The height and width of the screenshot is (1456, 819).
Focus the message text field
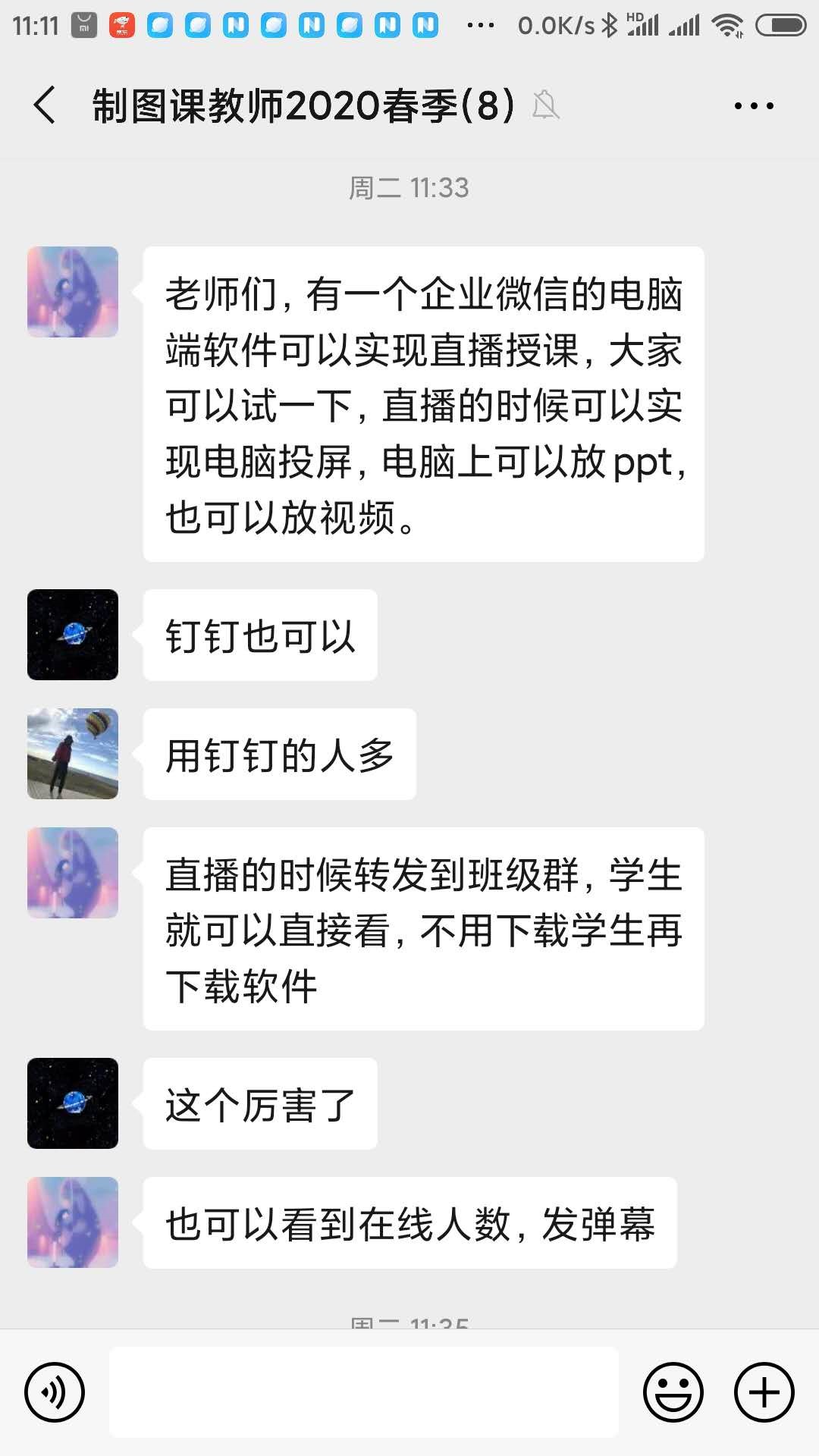click(364, 1392)
